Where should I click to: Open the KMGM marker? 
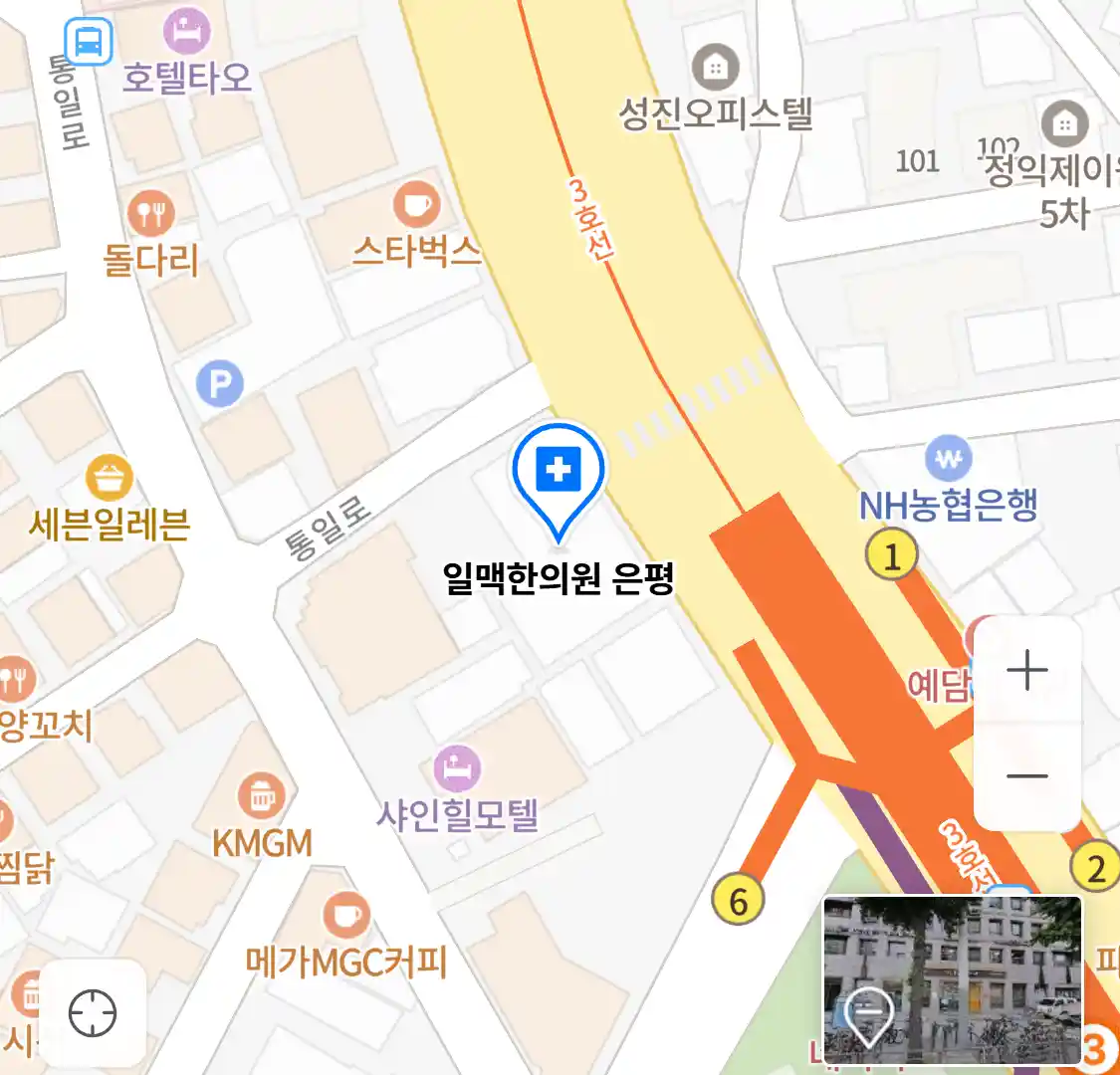click(x=261, y=796)
